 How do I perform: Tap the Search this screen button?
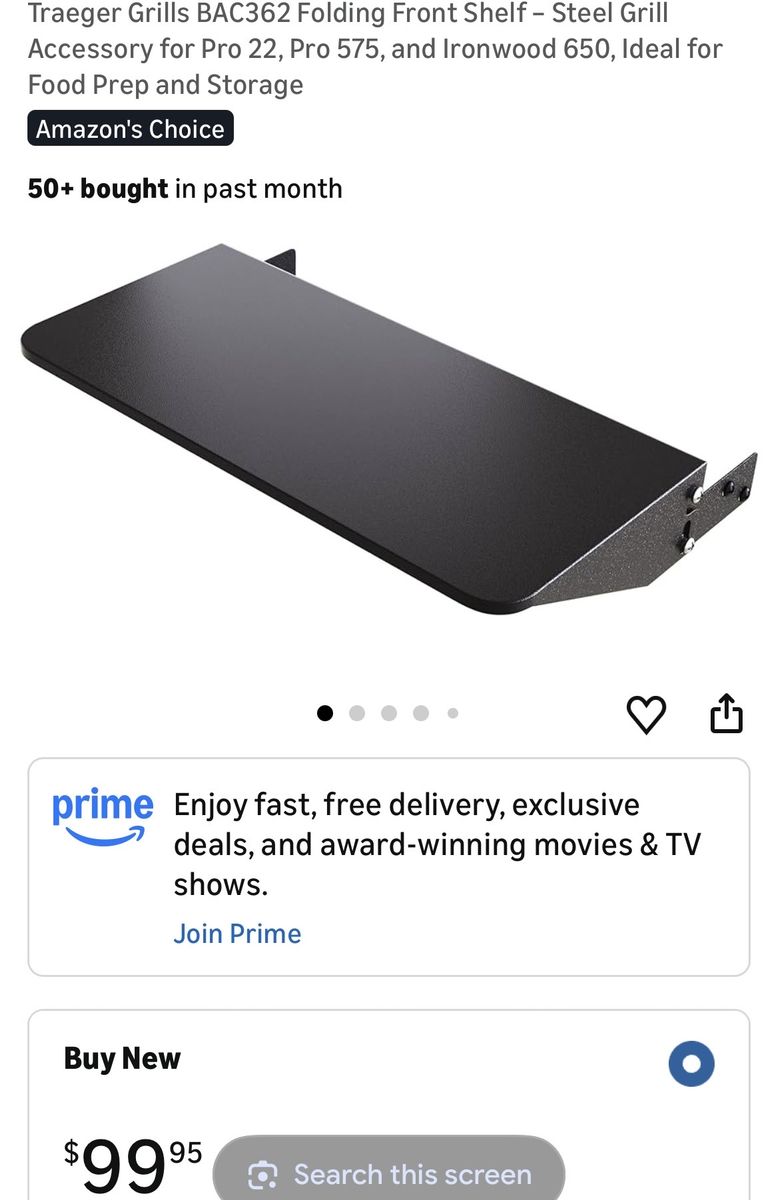click(389, 1173)
